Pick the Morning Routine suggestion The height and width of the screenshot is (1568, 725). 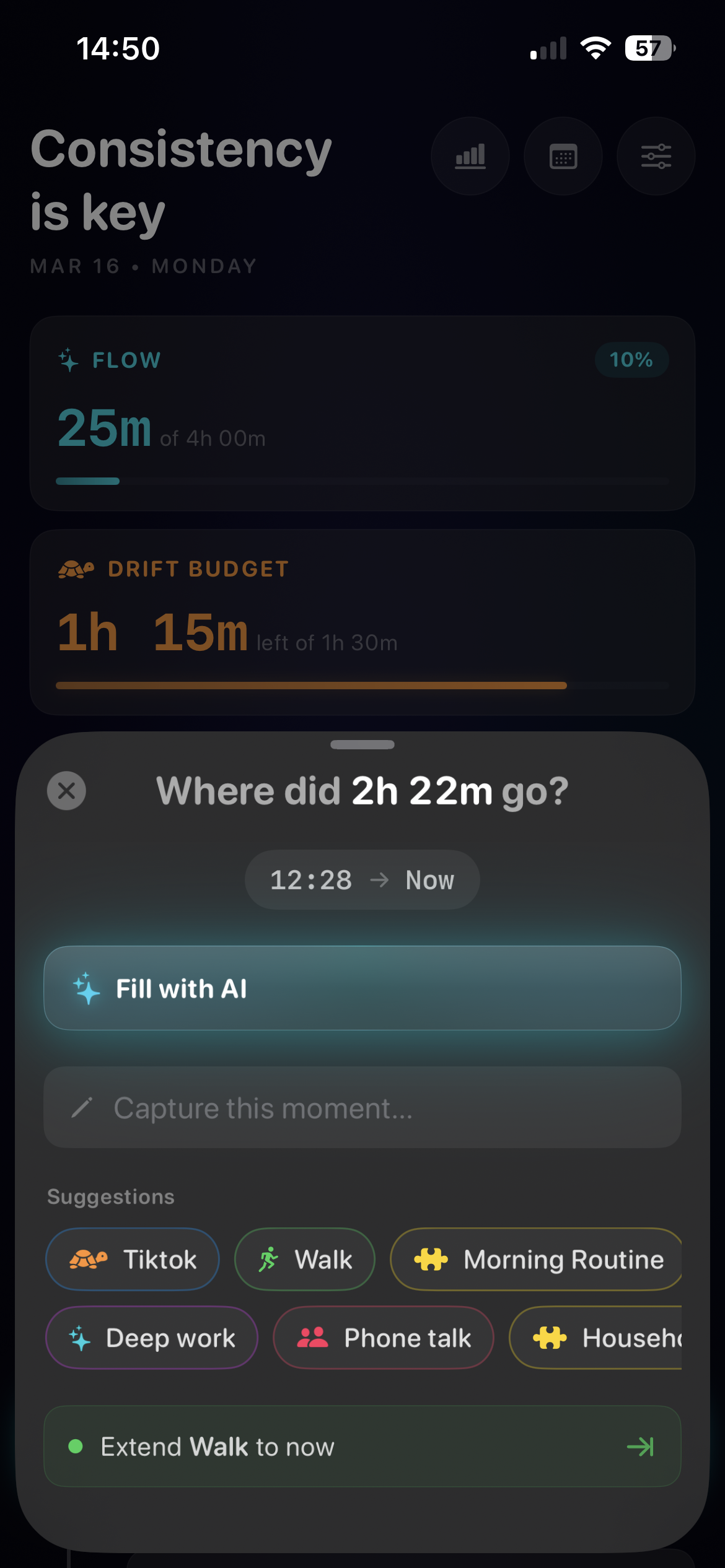[537, 1260]
